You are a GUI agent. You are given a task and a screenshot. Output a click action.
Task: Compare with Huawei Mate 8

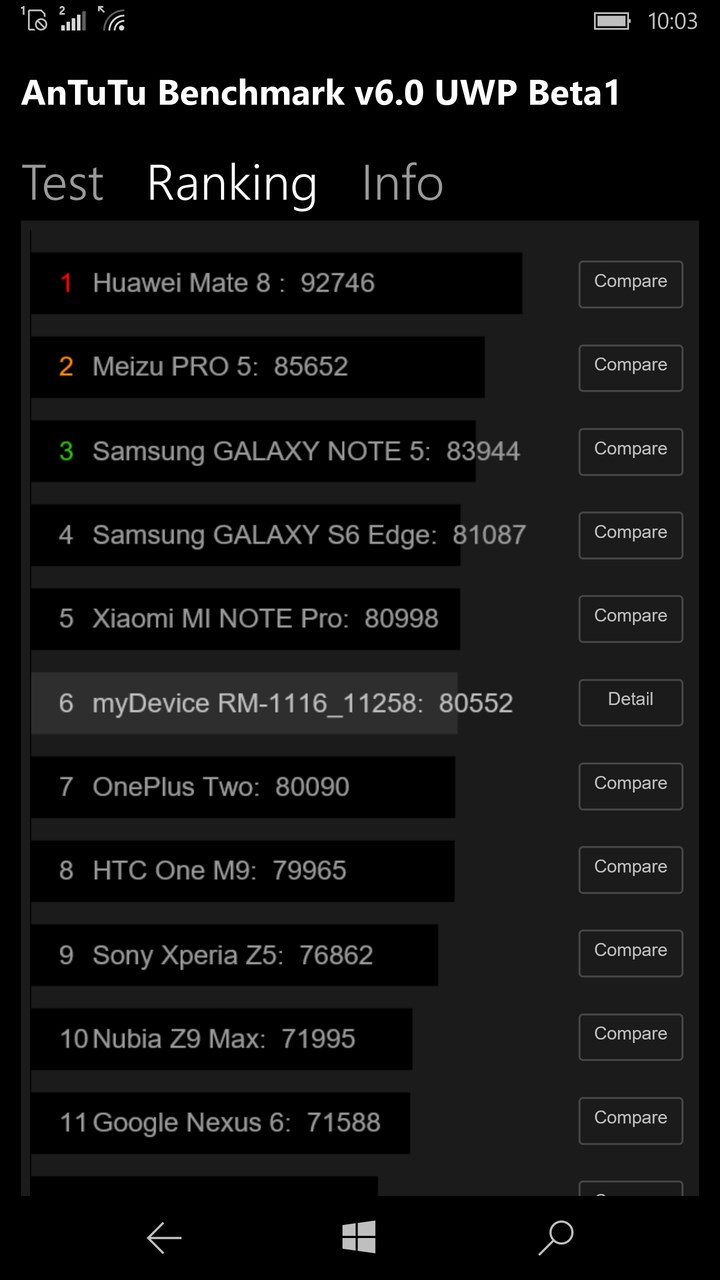(x=631, y=284)
